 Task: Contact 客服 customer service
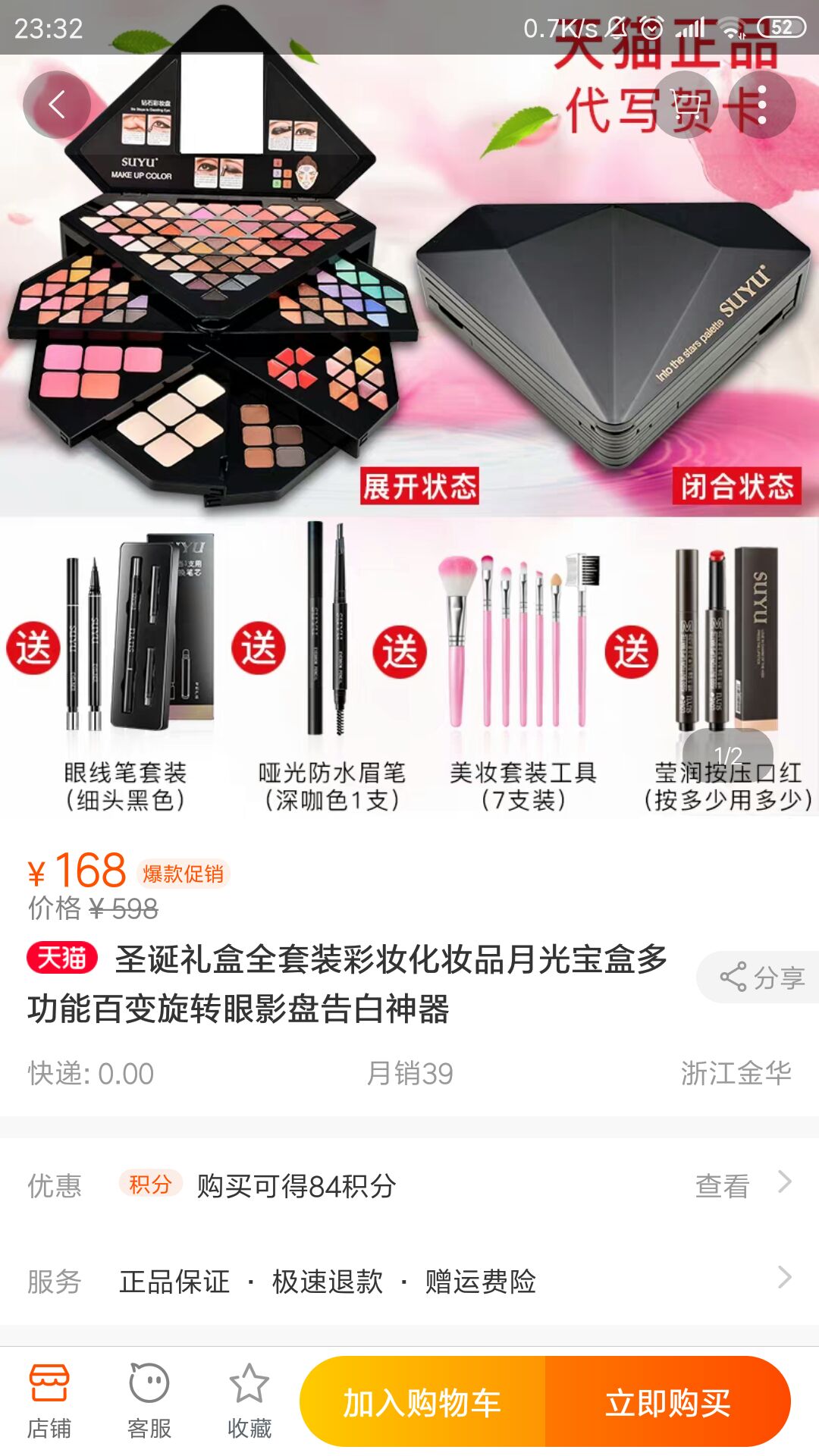pyautogui.click(x=149, y=1401)
